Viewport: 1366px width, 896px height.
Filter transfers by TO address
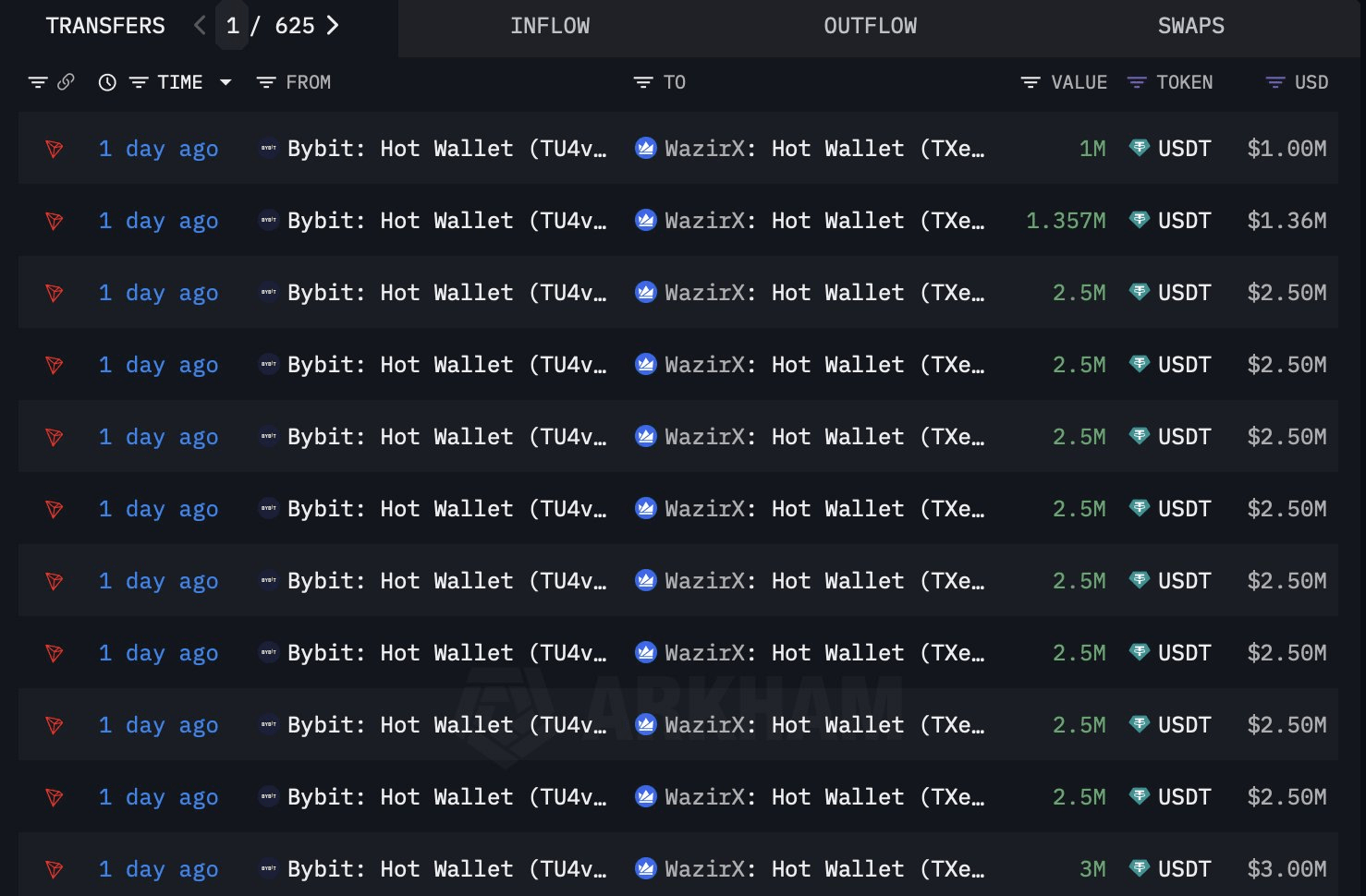pyautogui.click(x=660, y=82)
